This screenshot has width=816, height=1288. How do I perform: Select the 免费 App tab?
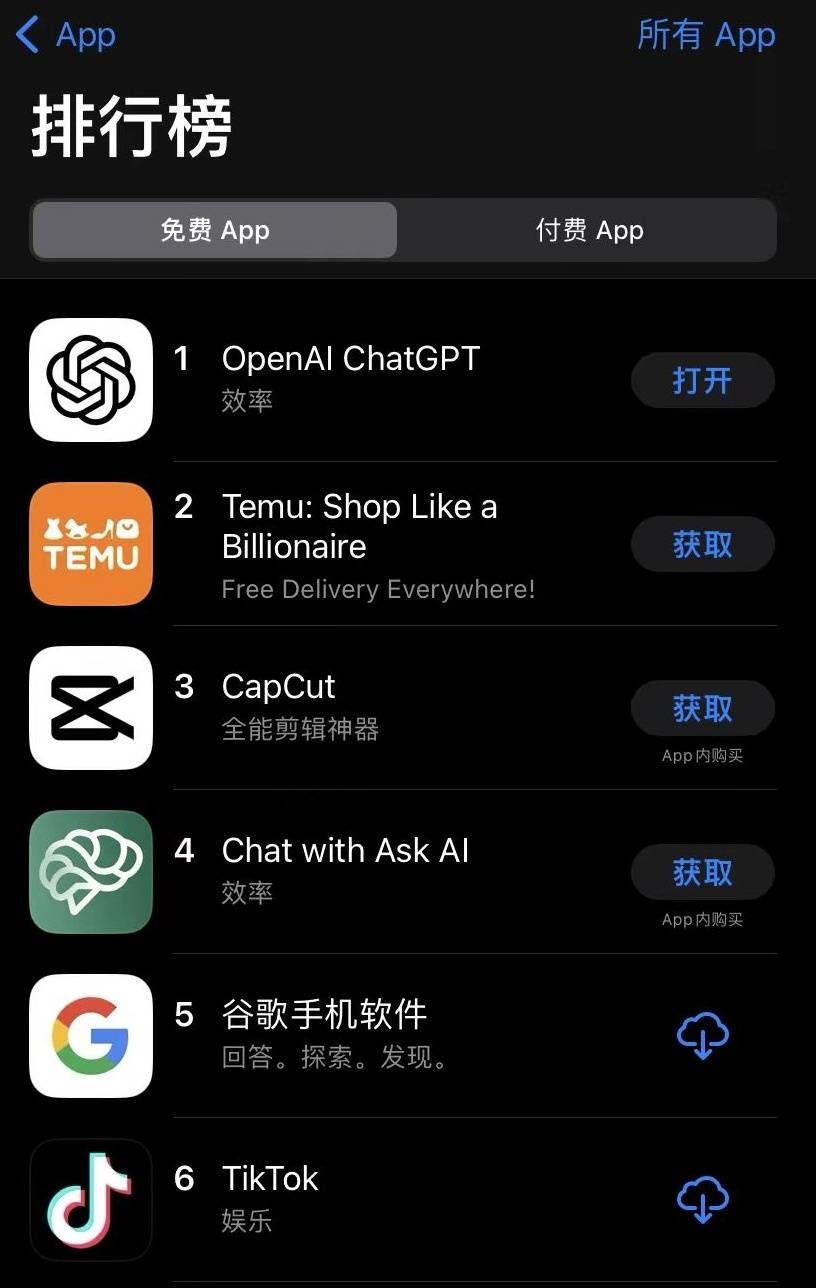[x=215, y=231]
